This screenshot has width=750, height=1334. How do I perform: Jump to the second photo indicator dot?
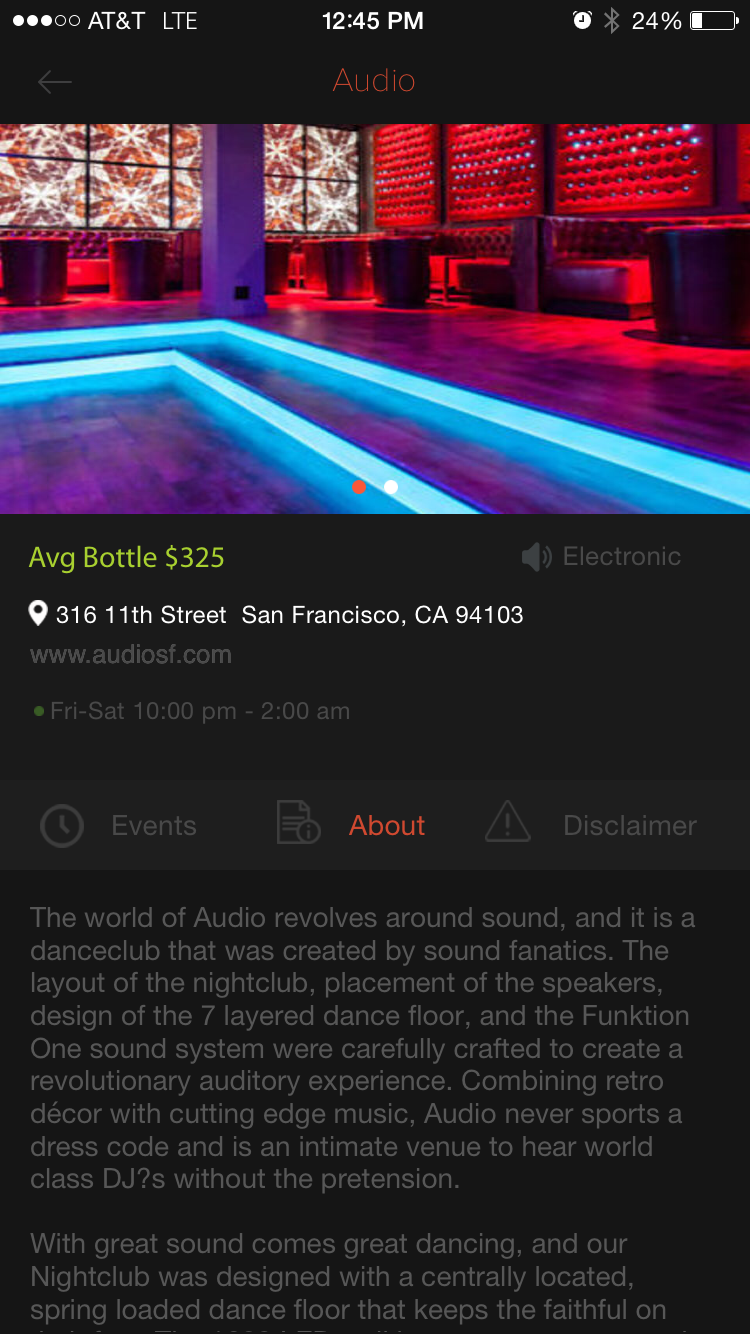pyautogui.click(x=391, y=487)
